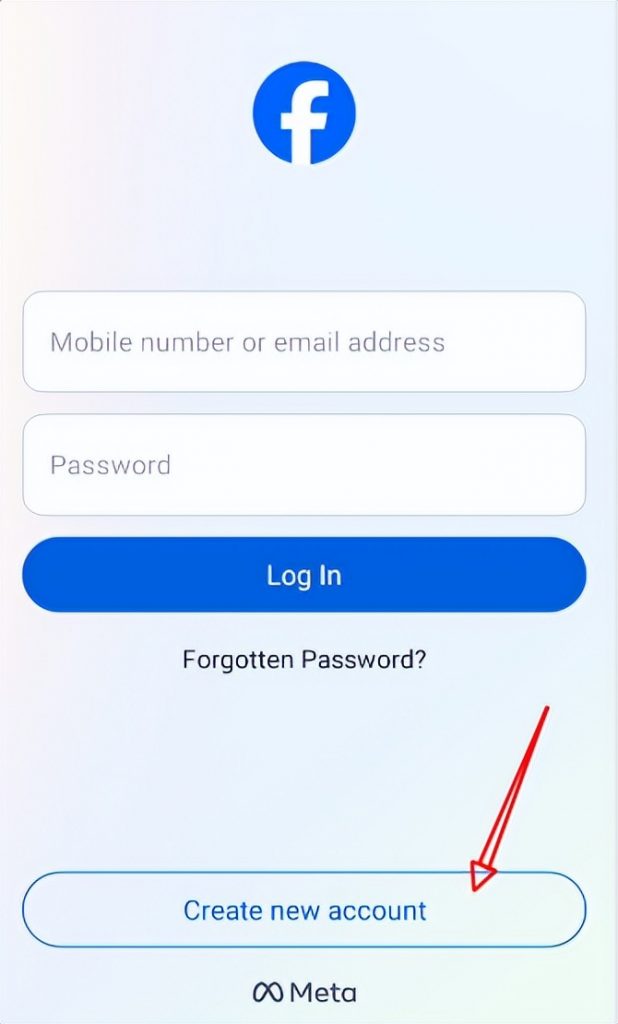618x1024 pixels.
Task: Focus the Password field
Action: (304, 464)
